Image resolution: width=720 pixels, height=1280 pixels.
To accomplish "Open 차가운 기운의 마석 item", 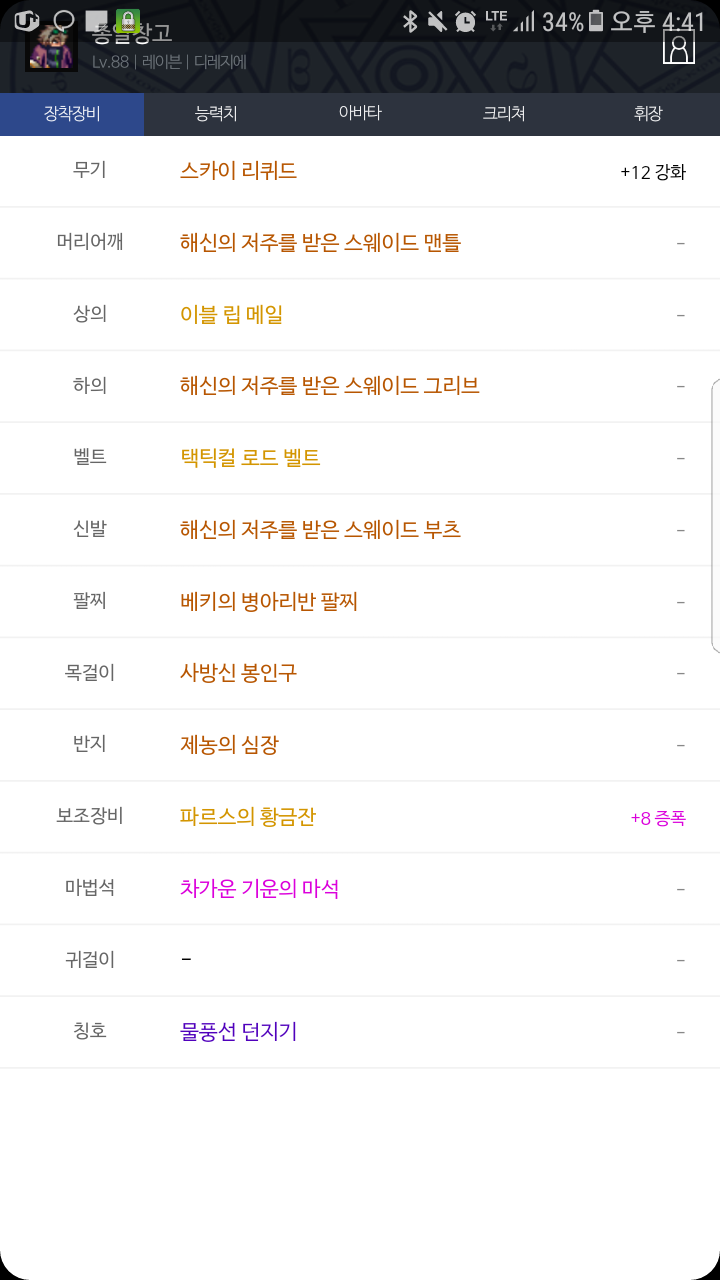I will (259, 889).
